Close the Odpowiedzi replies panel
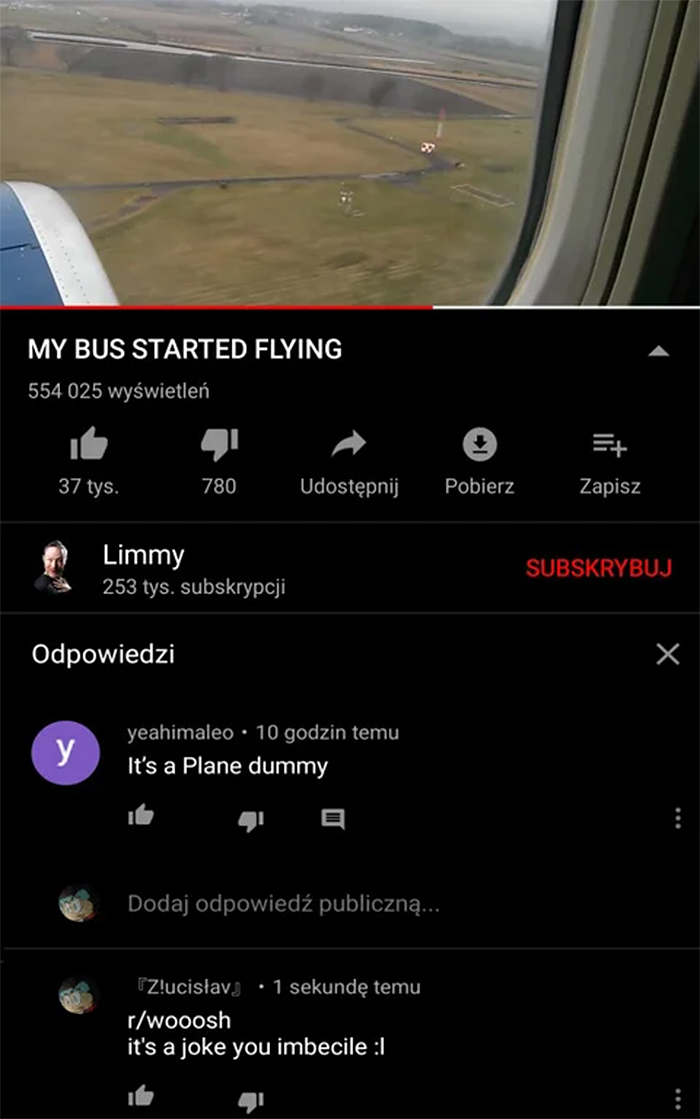The height and width of the screenshot is (1119, 700). (x=667, y=655)
